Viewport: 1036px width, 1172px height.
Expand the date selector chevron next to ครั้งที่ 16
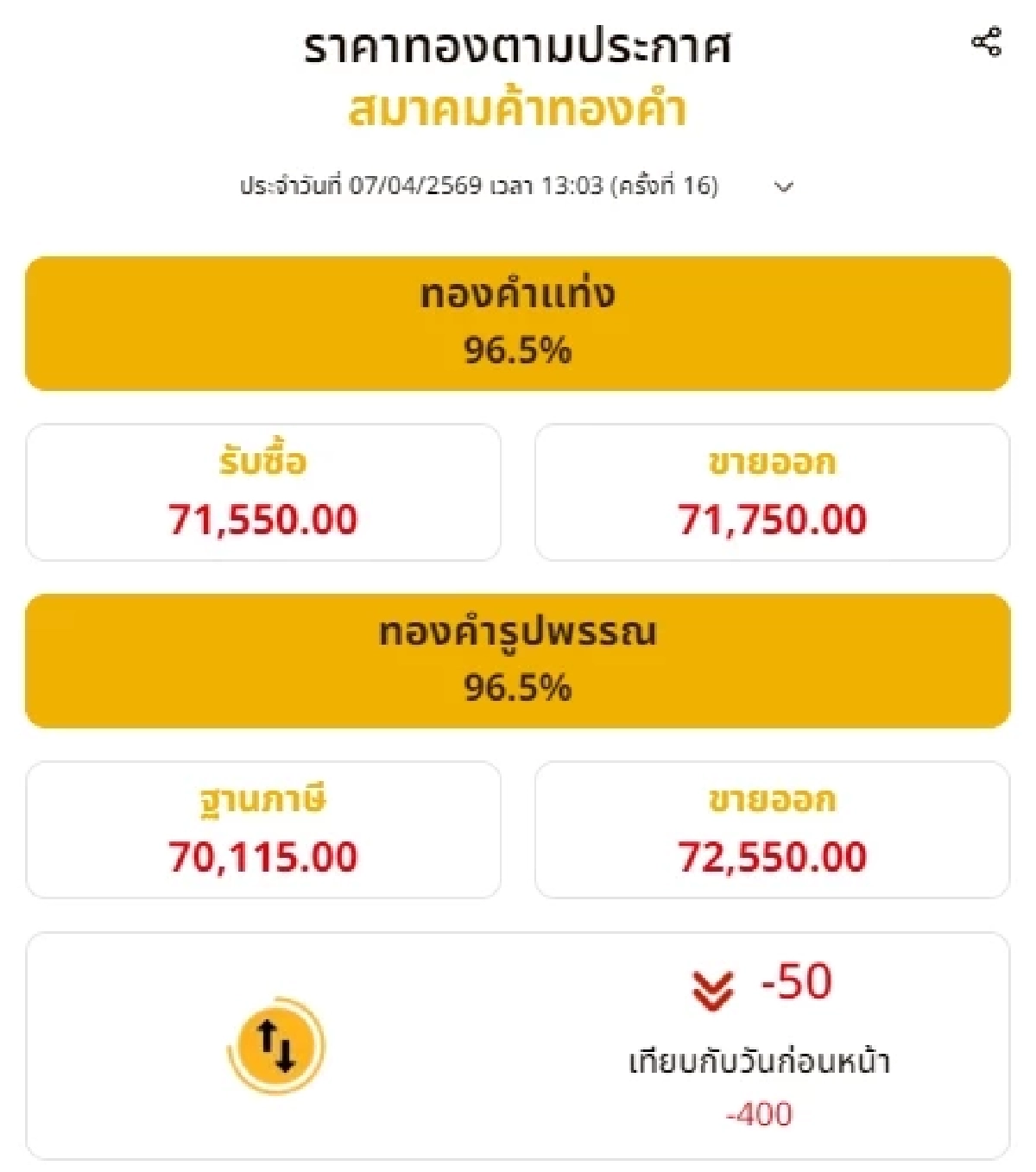pos(783,186)
